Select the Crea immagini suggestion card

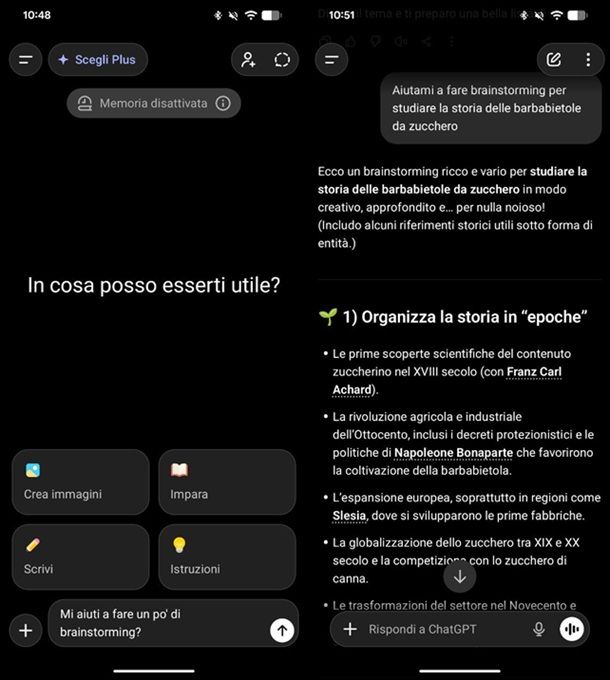click(80, 482)
